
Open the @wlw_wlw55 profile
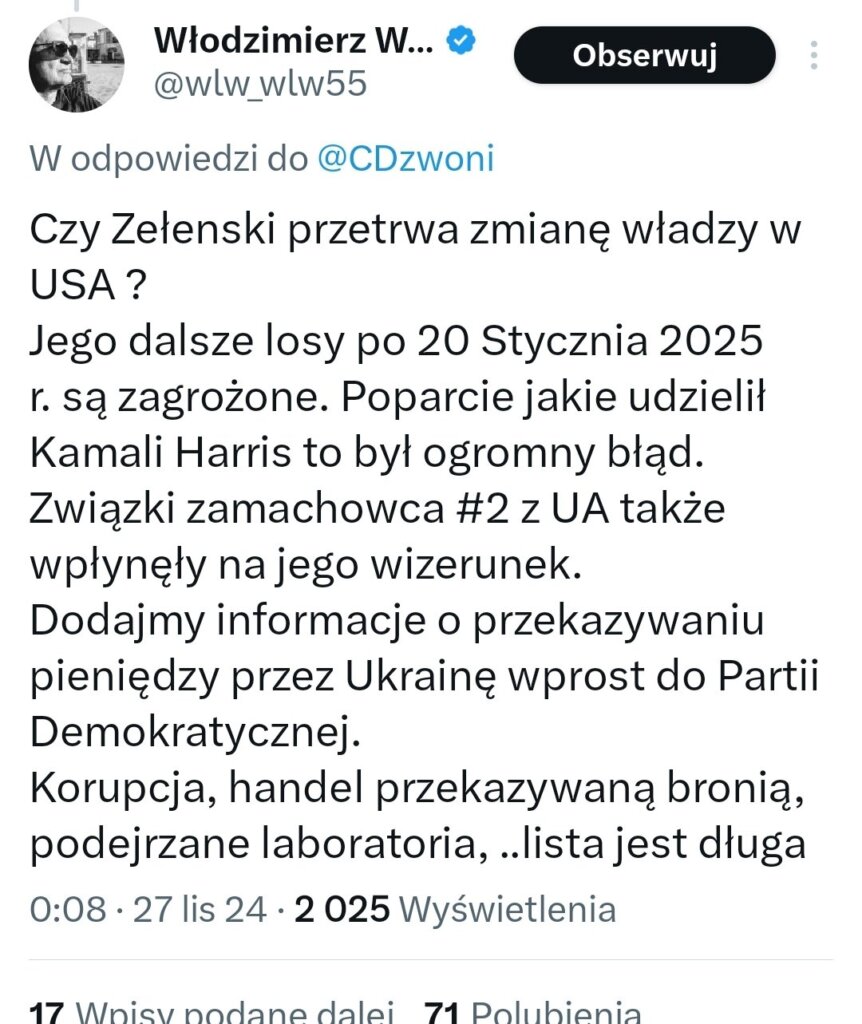coord(260,85)
